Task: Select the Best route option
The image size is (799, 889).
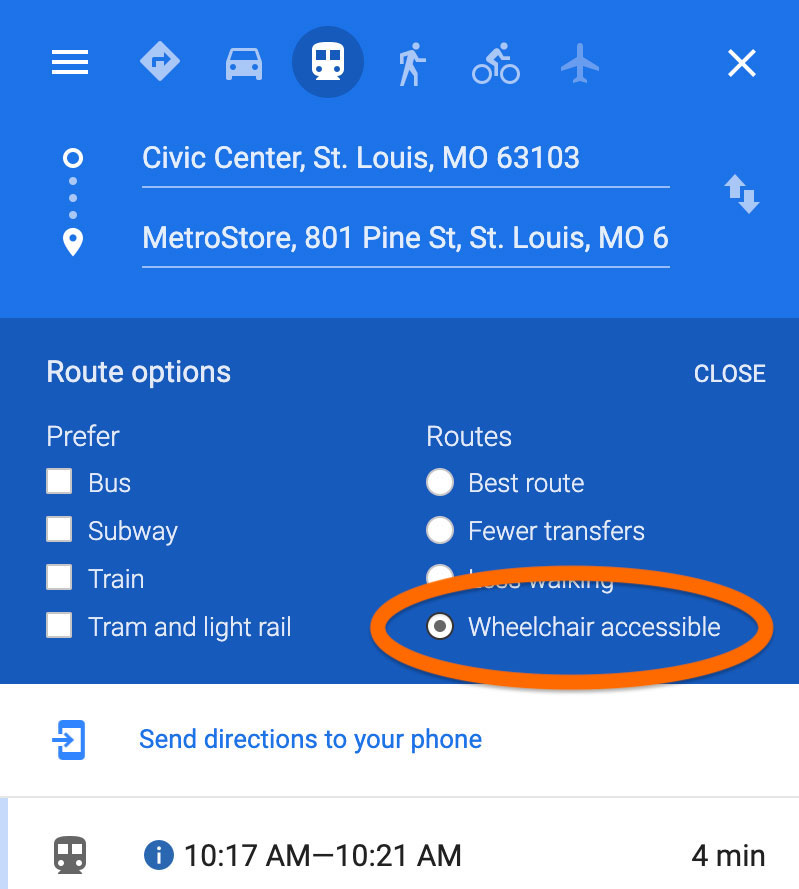Action: [x=440, y=482]
